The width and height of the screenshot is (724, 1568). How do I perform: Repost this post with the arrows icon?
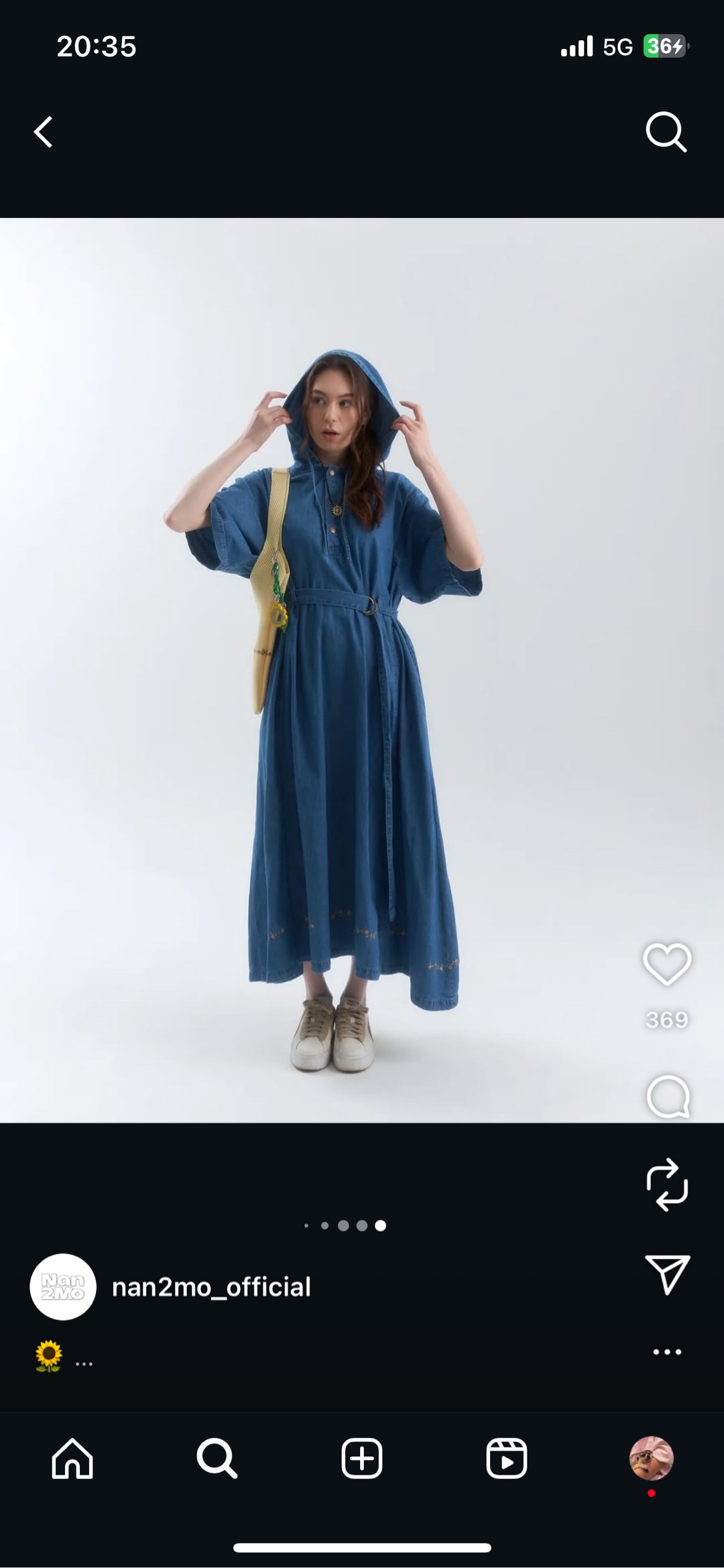tap(667, 1184)
